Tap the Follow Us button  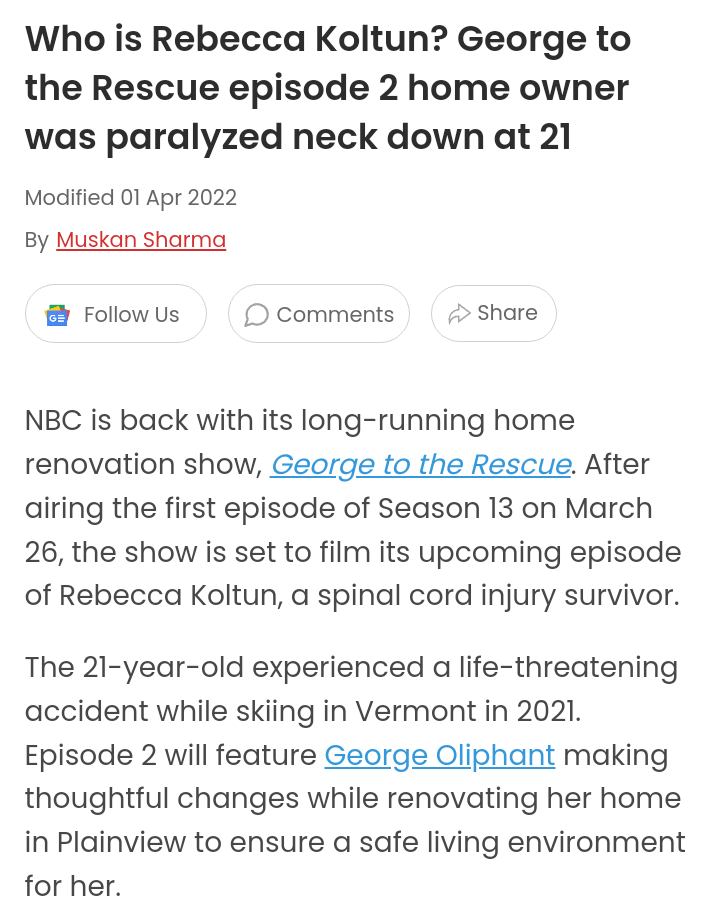pyautogui.click(x=115, y=314)
